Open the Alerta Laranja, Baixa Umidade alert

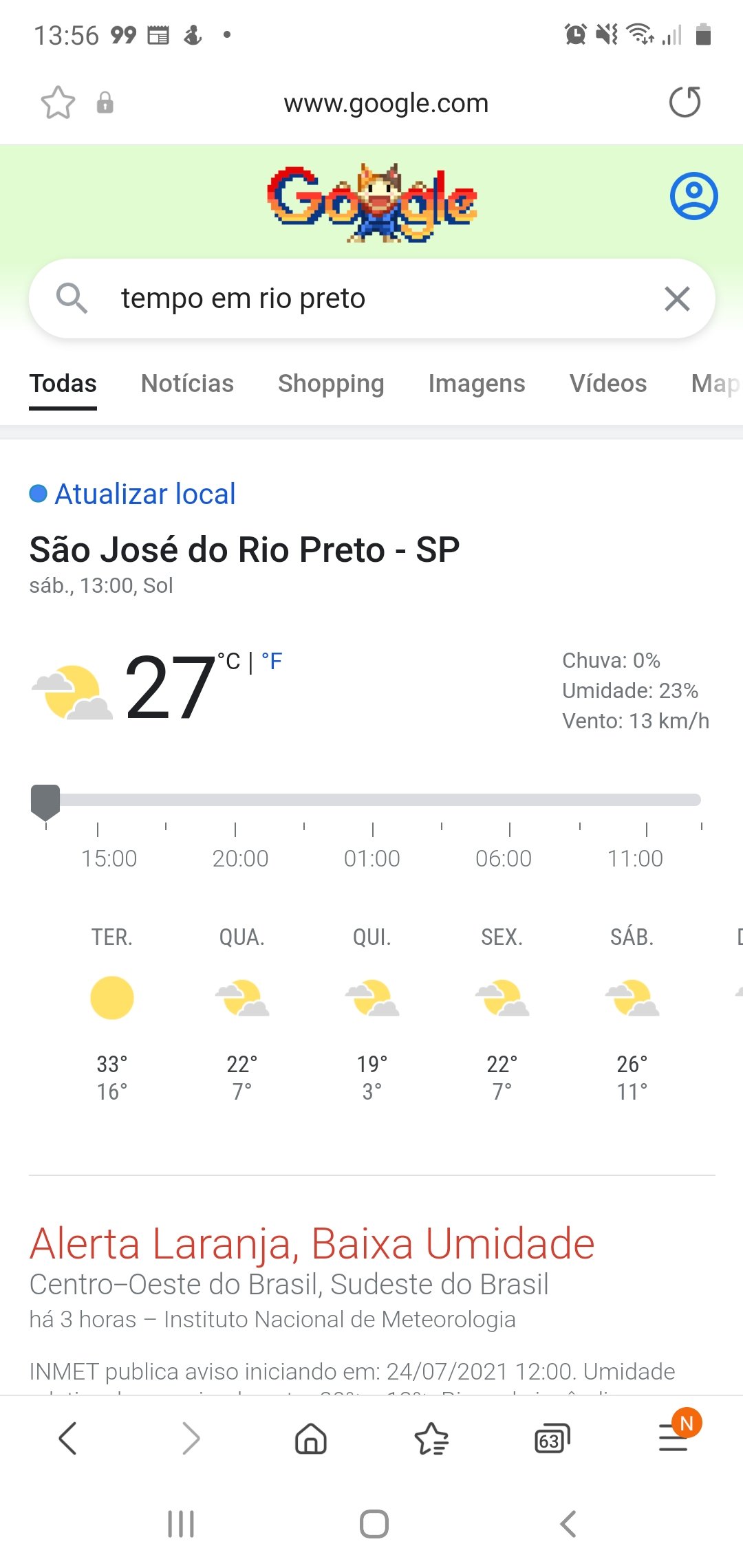point(312,1243)
